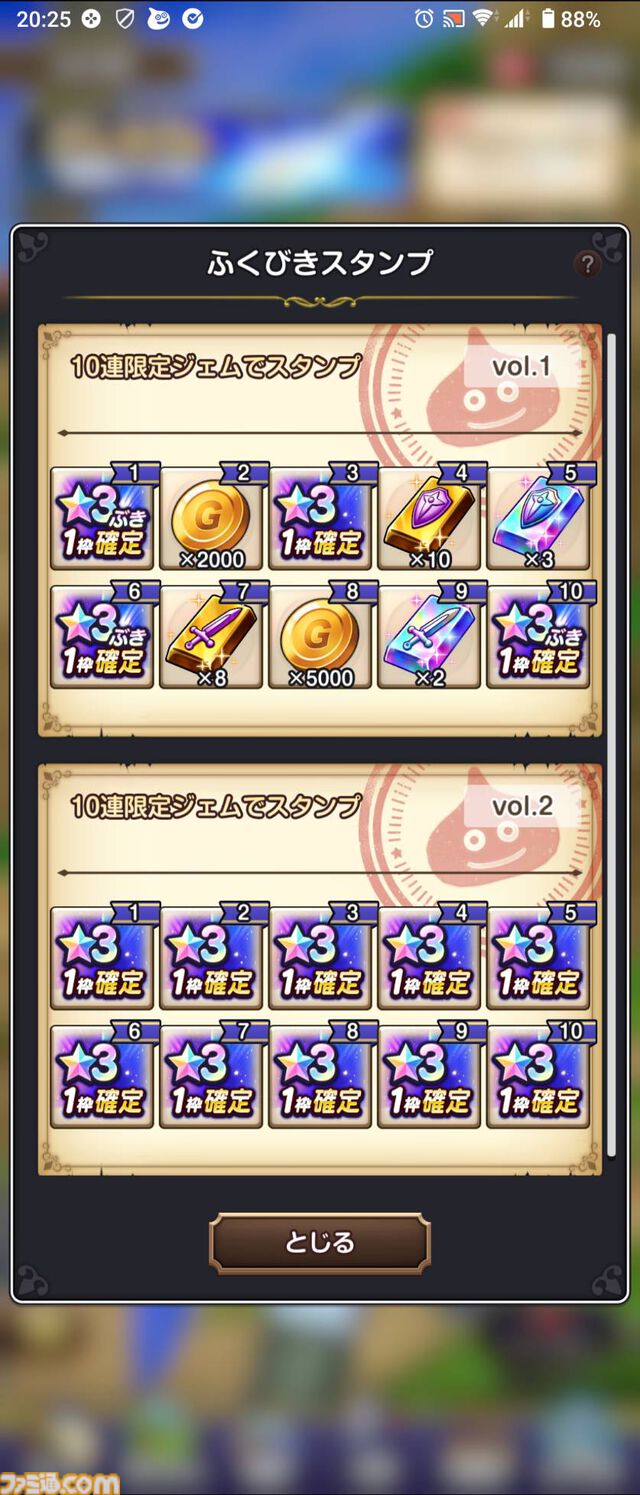Check the ×10 gold shield ticket reward
The width and height of the screenshot is (640, 1495).
pos(429,519)
